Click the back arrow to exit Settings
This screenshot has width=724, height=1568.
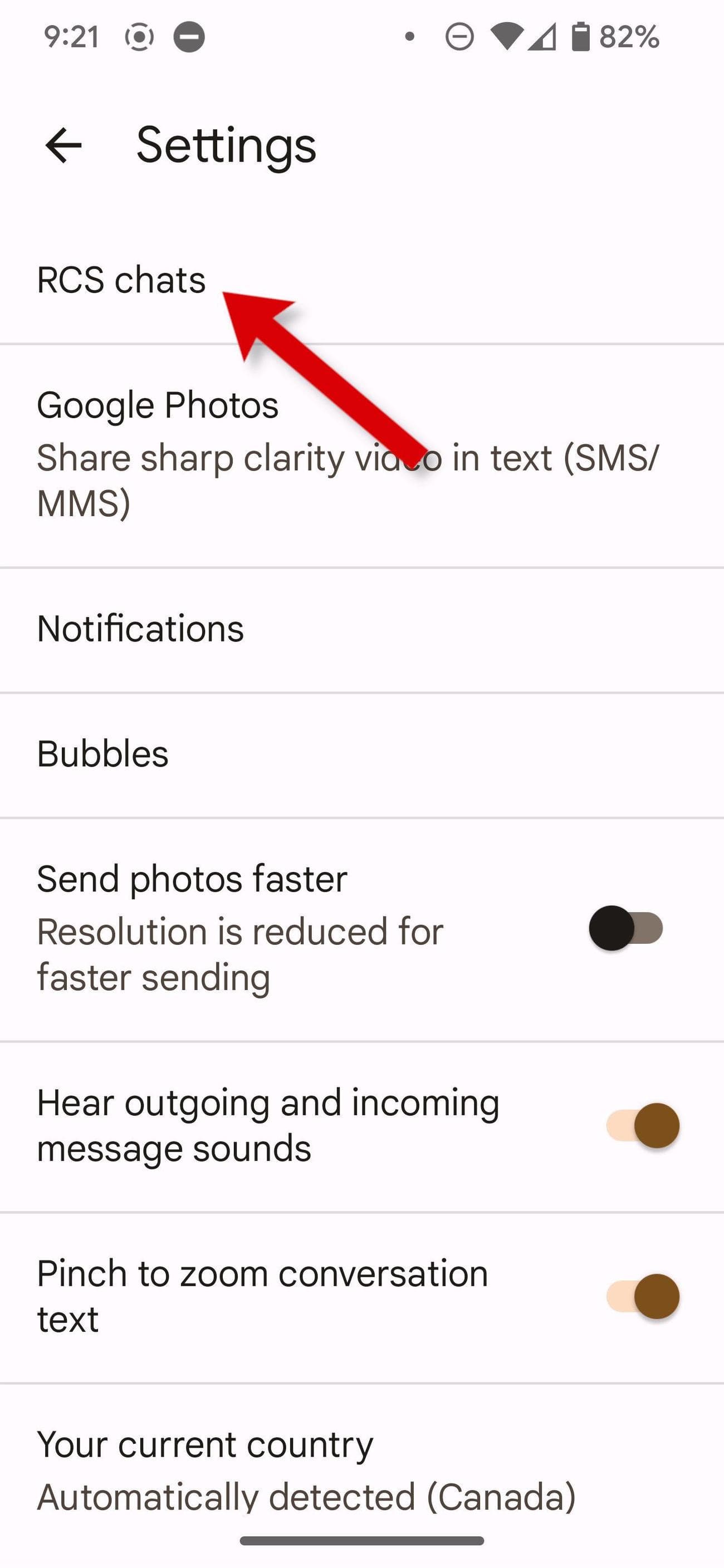point(63,146)
